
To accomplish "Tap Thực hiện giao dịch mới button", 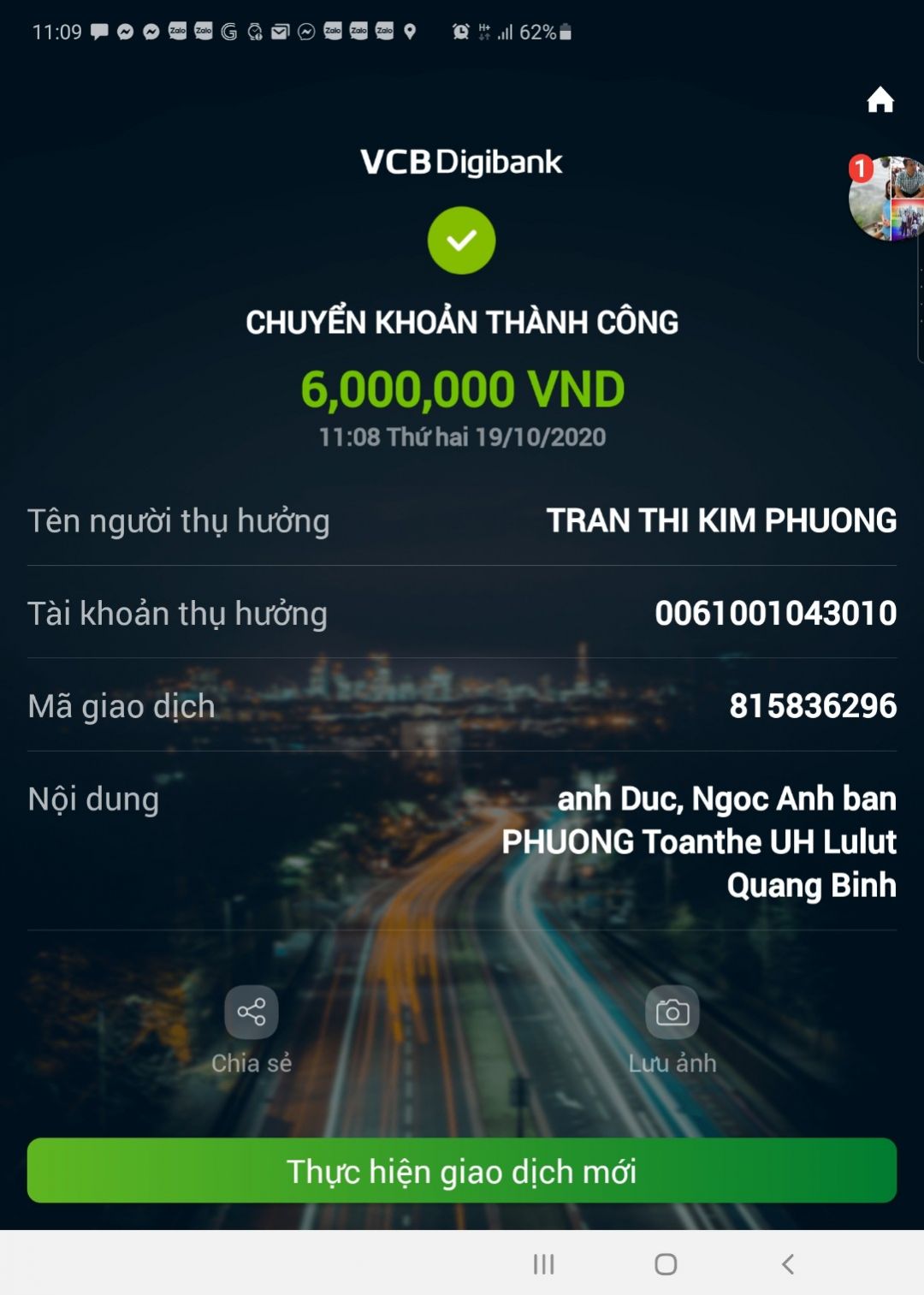I will [x=462, y=1171].
